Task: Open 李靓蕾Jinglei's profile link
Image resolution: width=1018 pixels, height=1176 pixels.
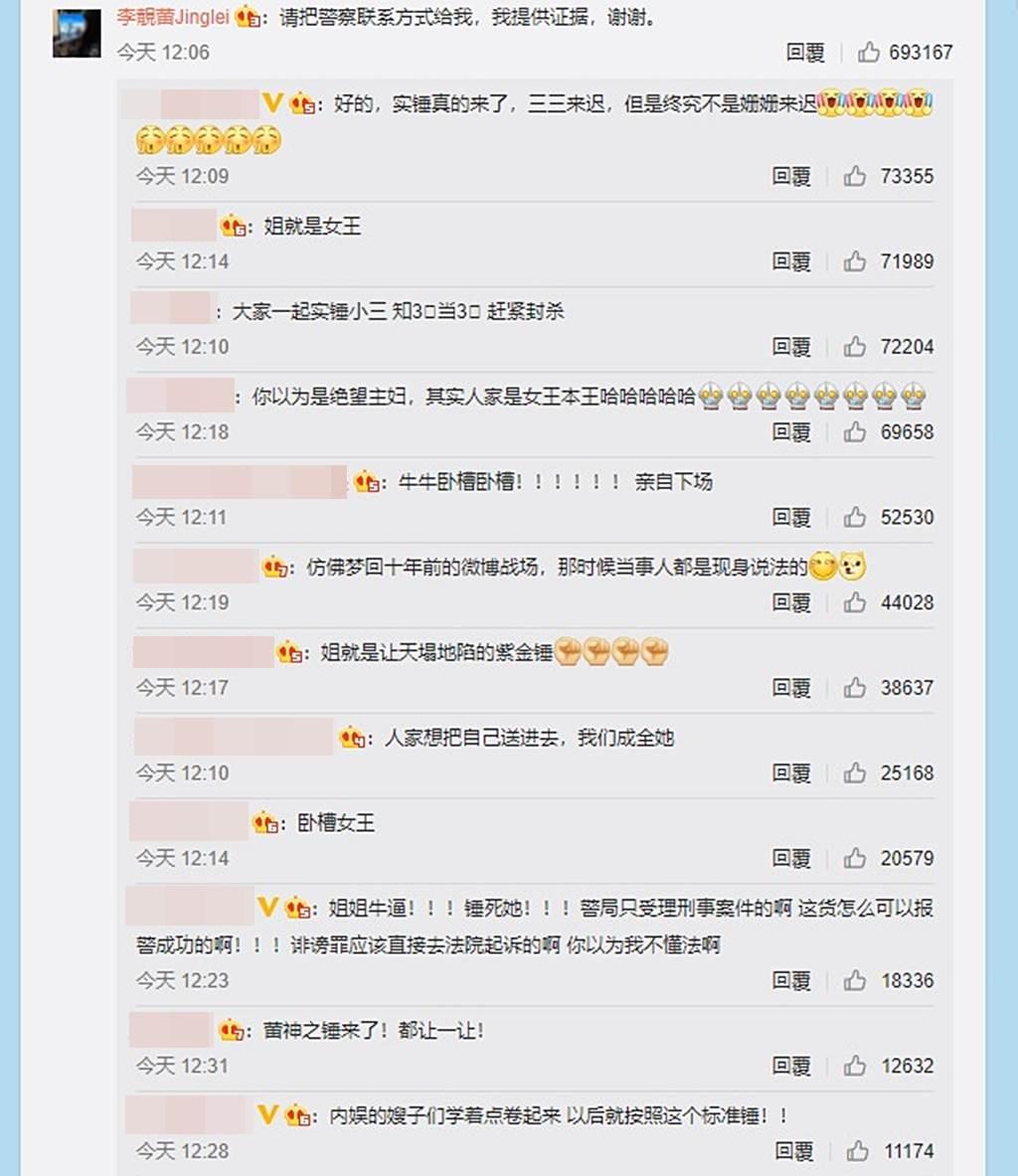Action: [173, 18]
